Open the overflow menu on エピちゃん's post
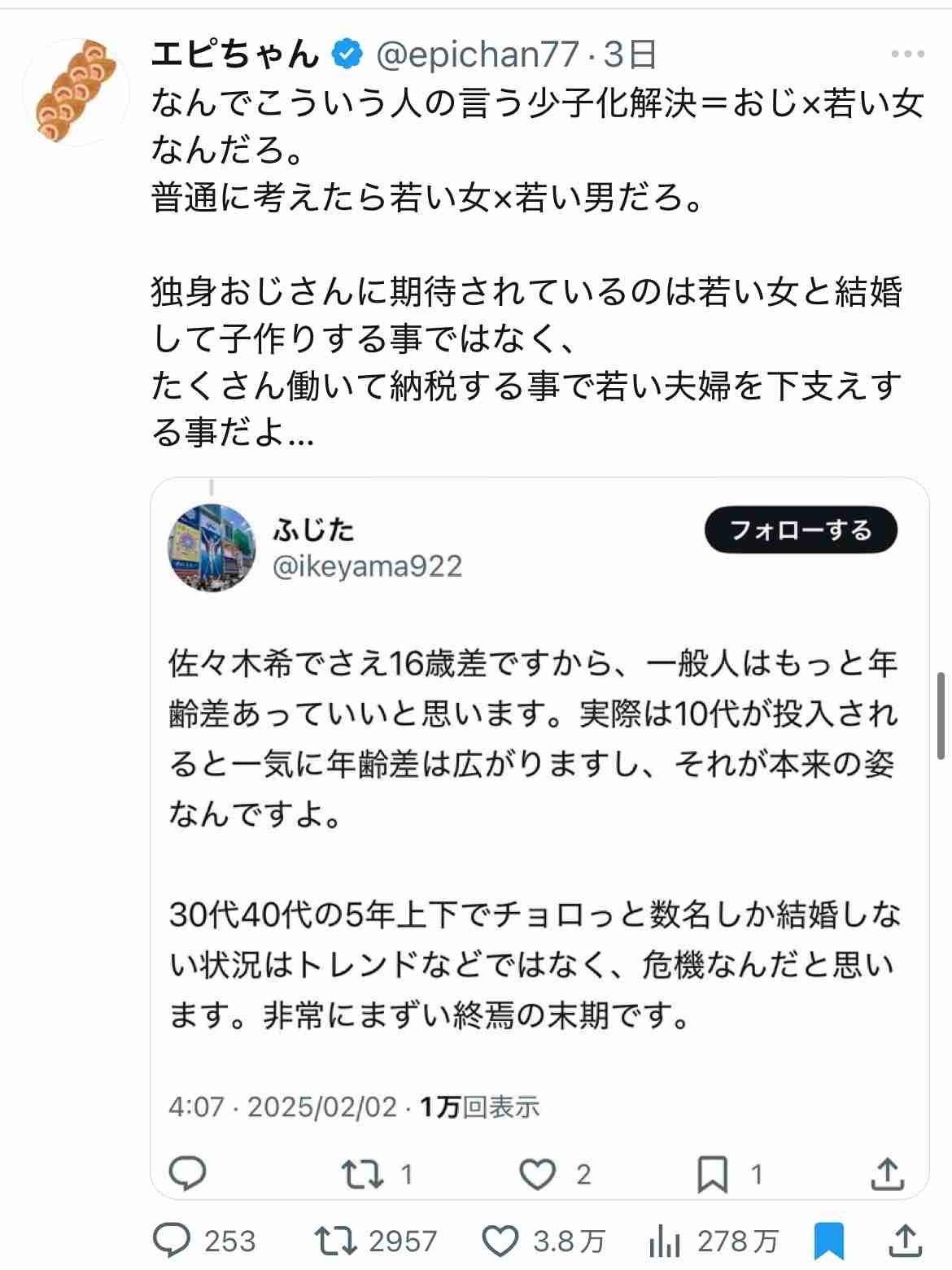 coord(907,55)
